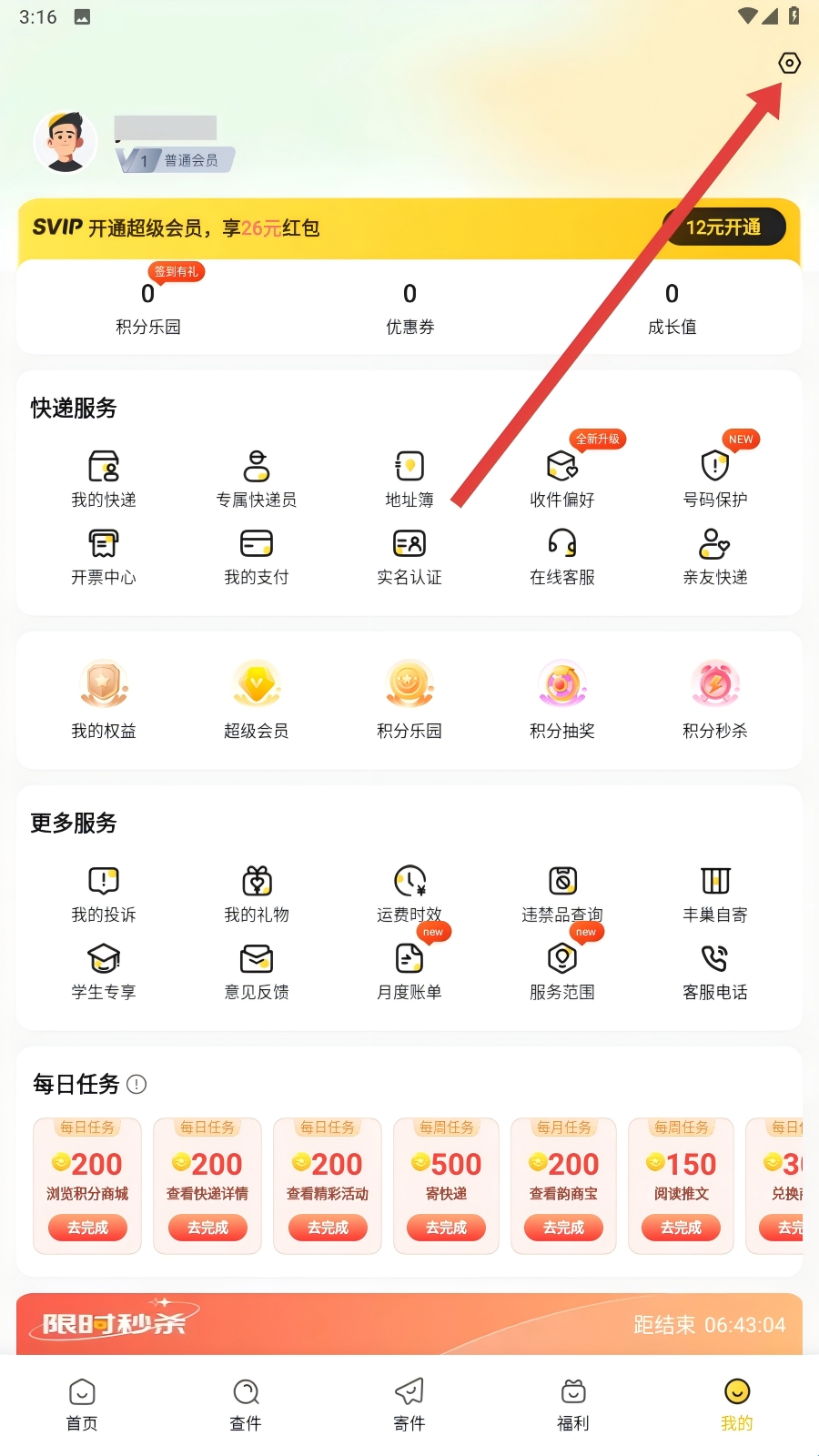The image size is (819, 1456).
Task: Open 超级会员 membership shortcut
Action: coord(257,699)
